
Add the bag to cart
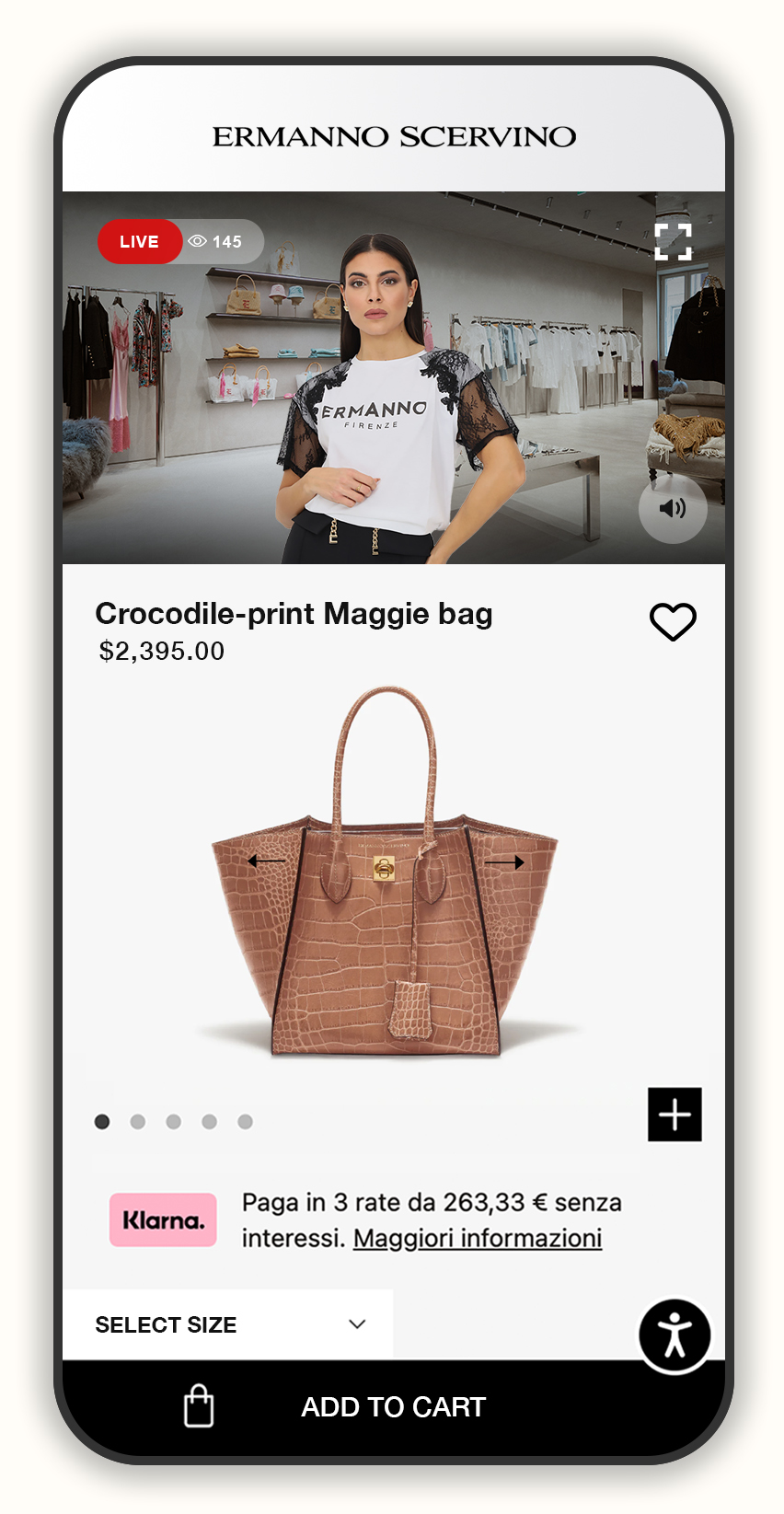coord(393,1406)
